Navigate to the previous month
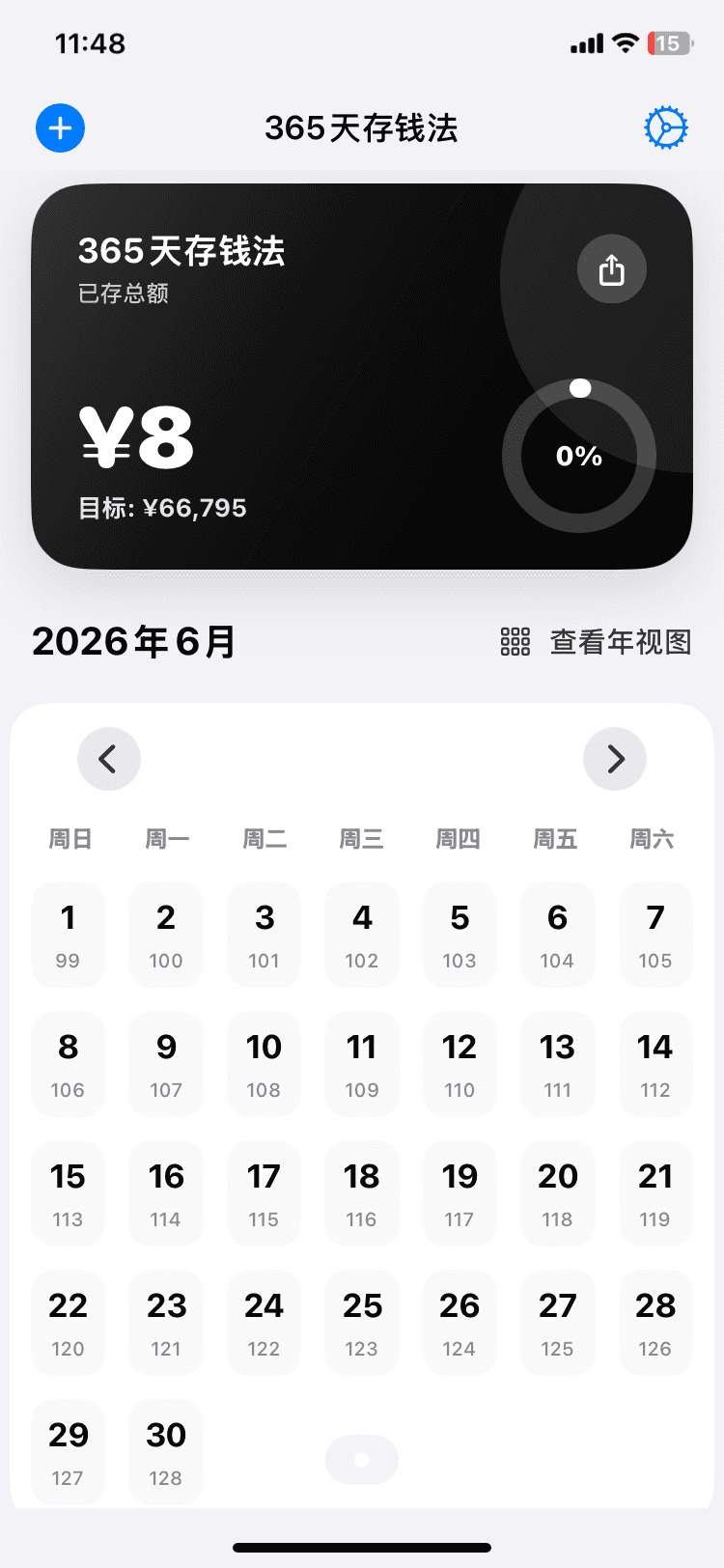 point(108,759)
